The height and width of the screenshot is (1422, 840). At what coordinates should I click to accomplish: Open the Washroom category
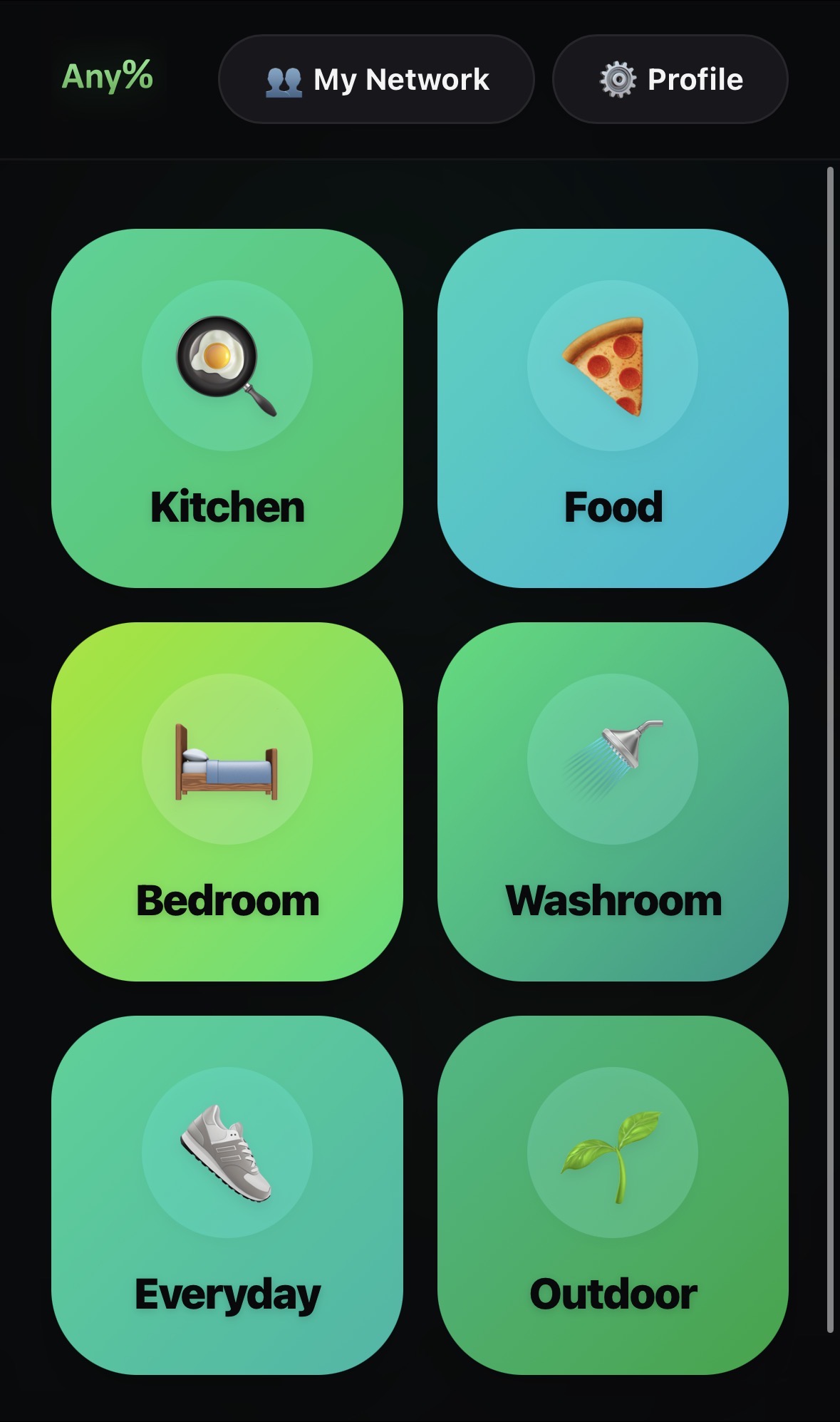613,802
